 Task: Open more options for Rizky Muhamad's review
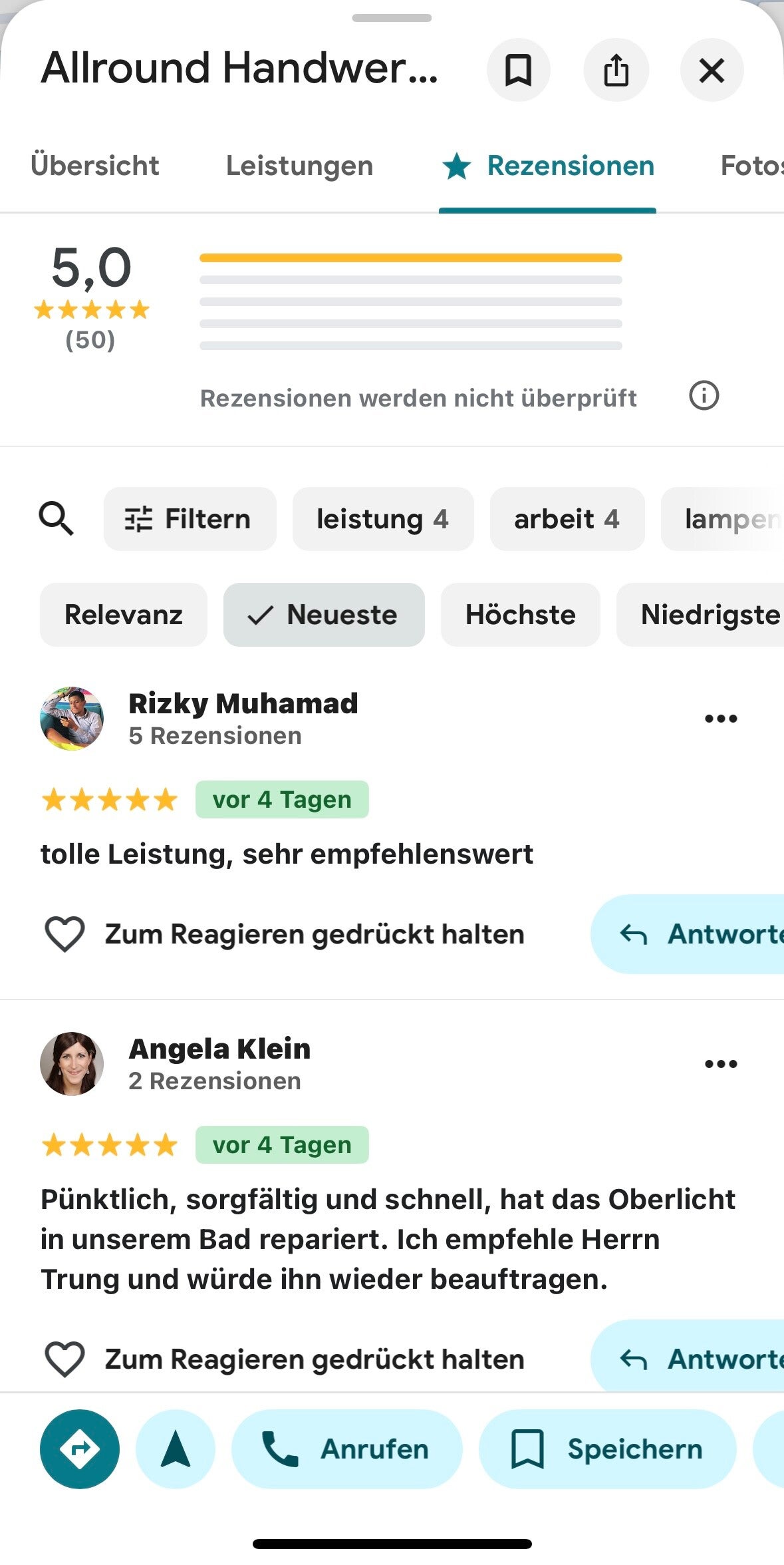721,719
